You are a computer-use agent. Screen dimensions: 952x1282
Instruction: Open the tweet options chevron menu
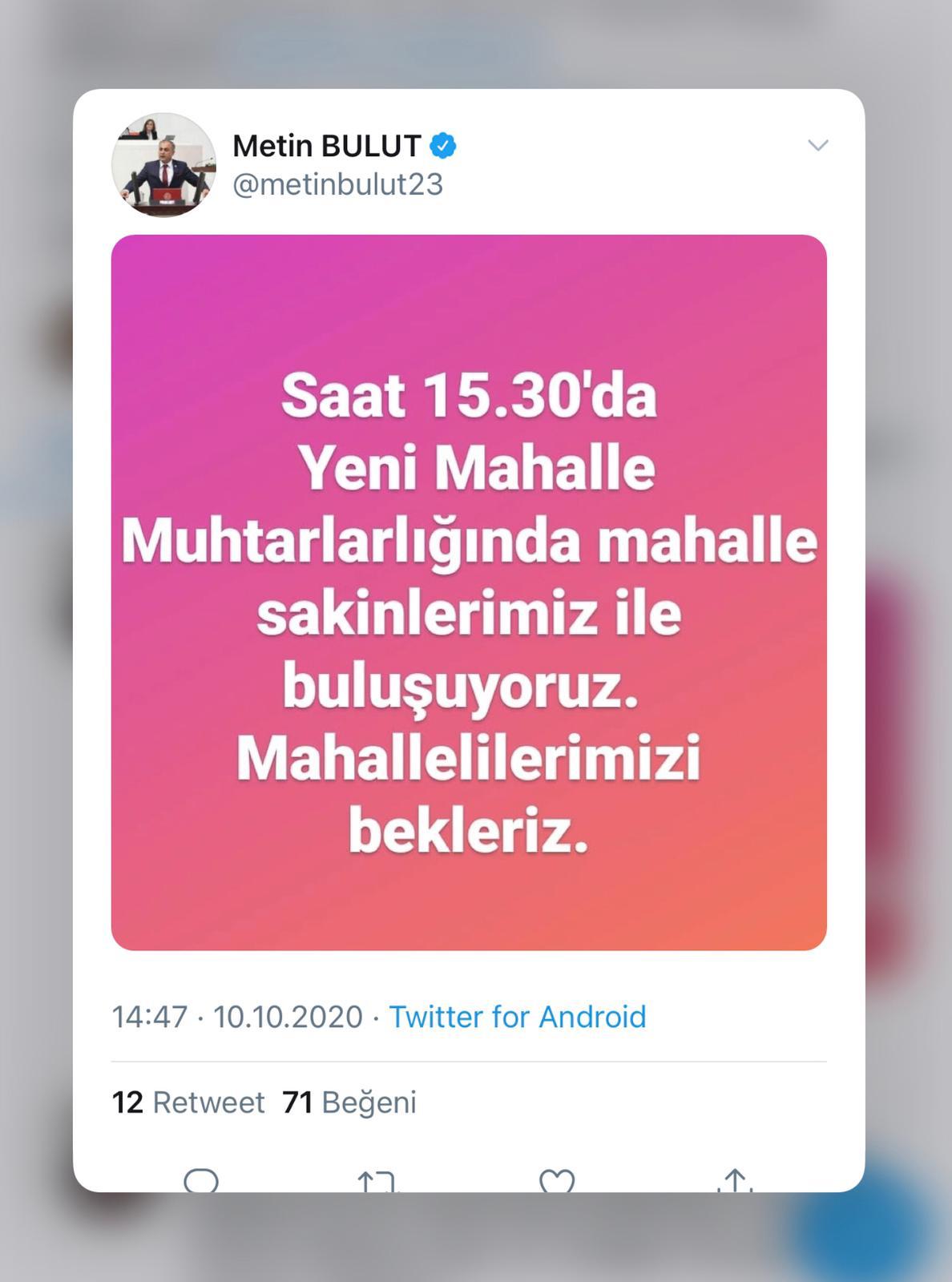coord(817,145)
